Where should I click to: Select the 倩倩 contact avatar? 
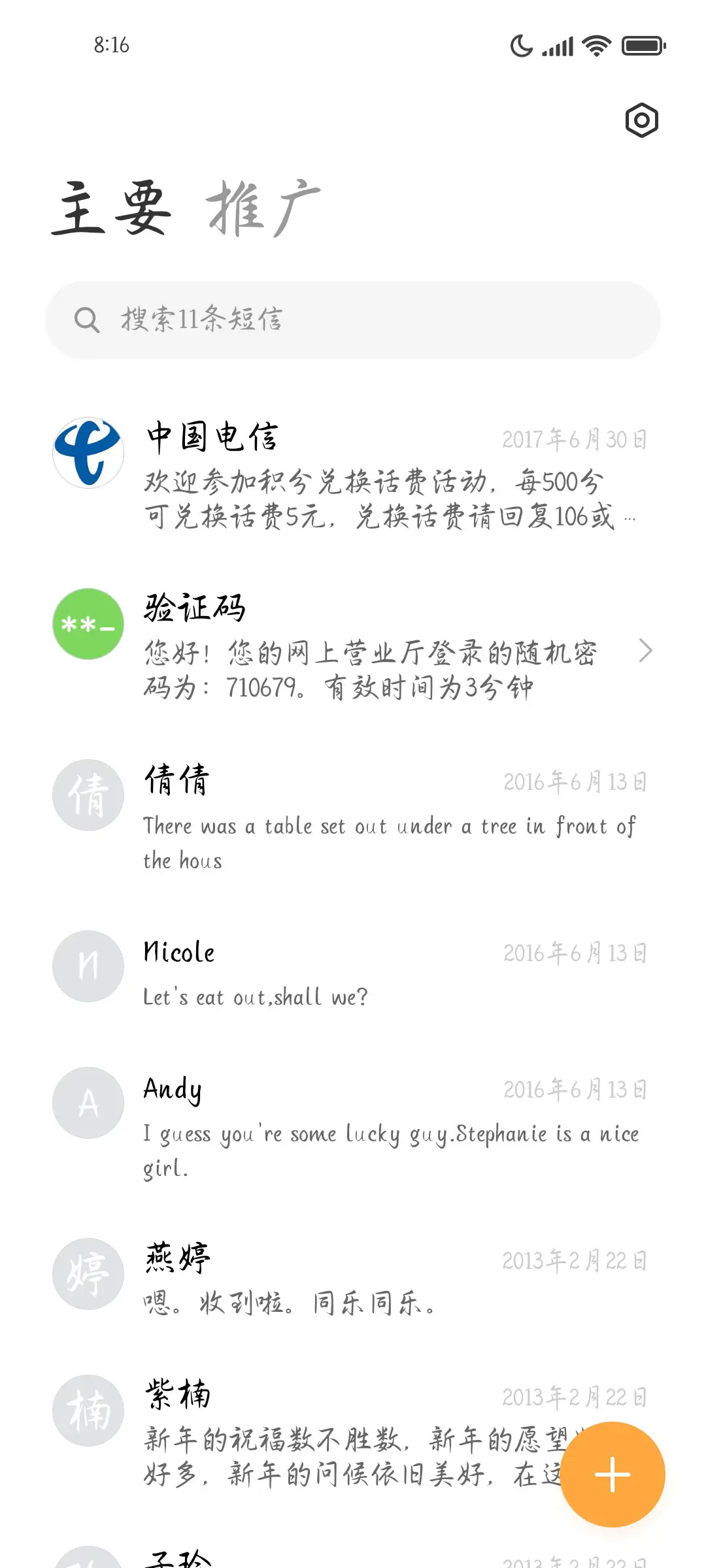tap(88, 794)
